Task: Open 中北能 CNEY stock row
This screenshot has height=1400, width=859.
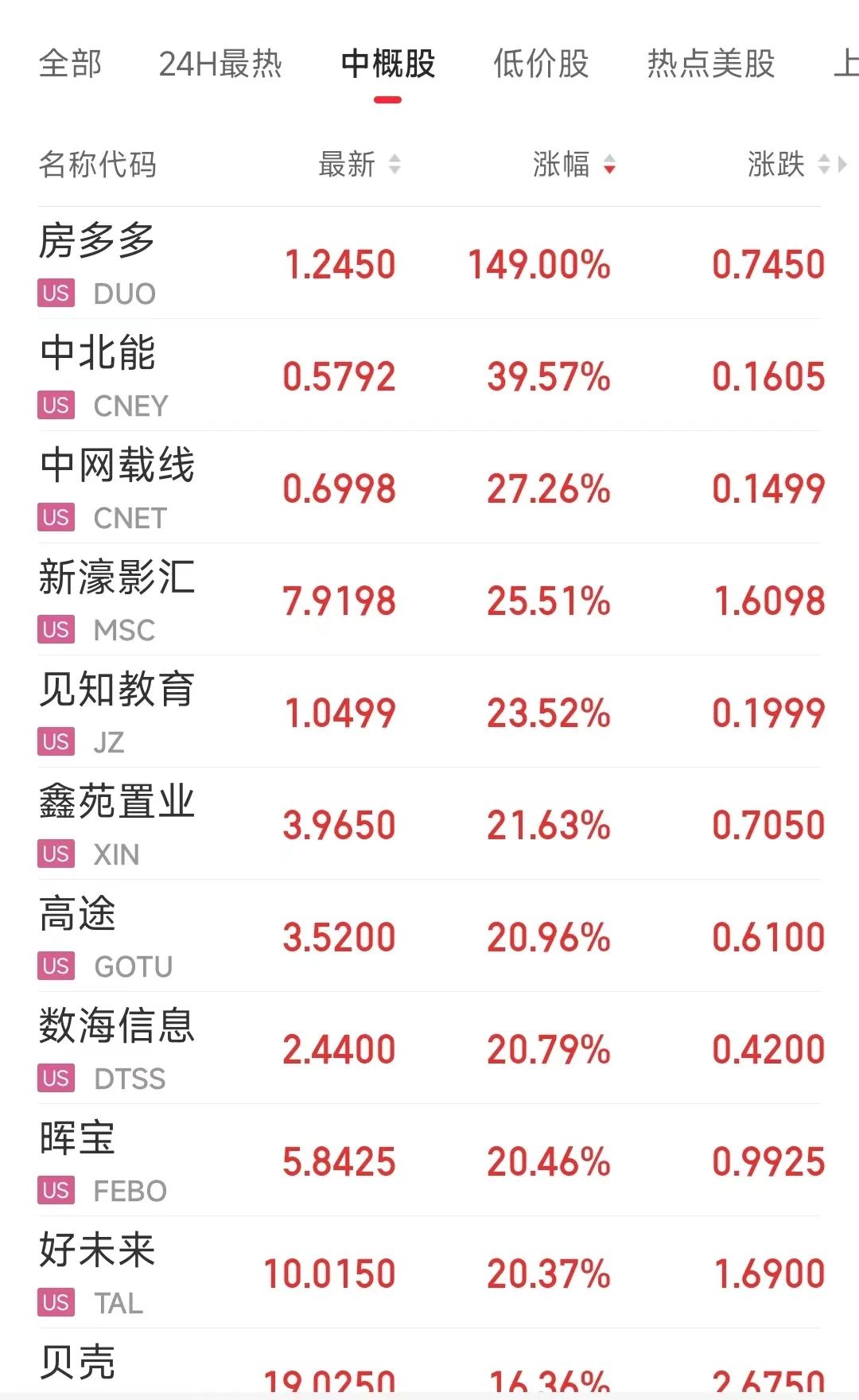Action: (x=429, y=375)
